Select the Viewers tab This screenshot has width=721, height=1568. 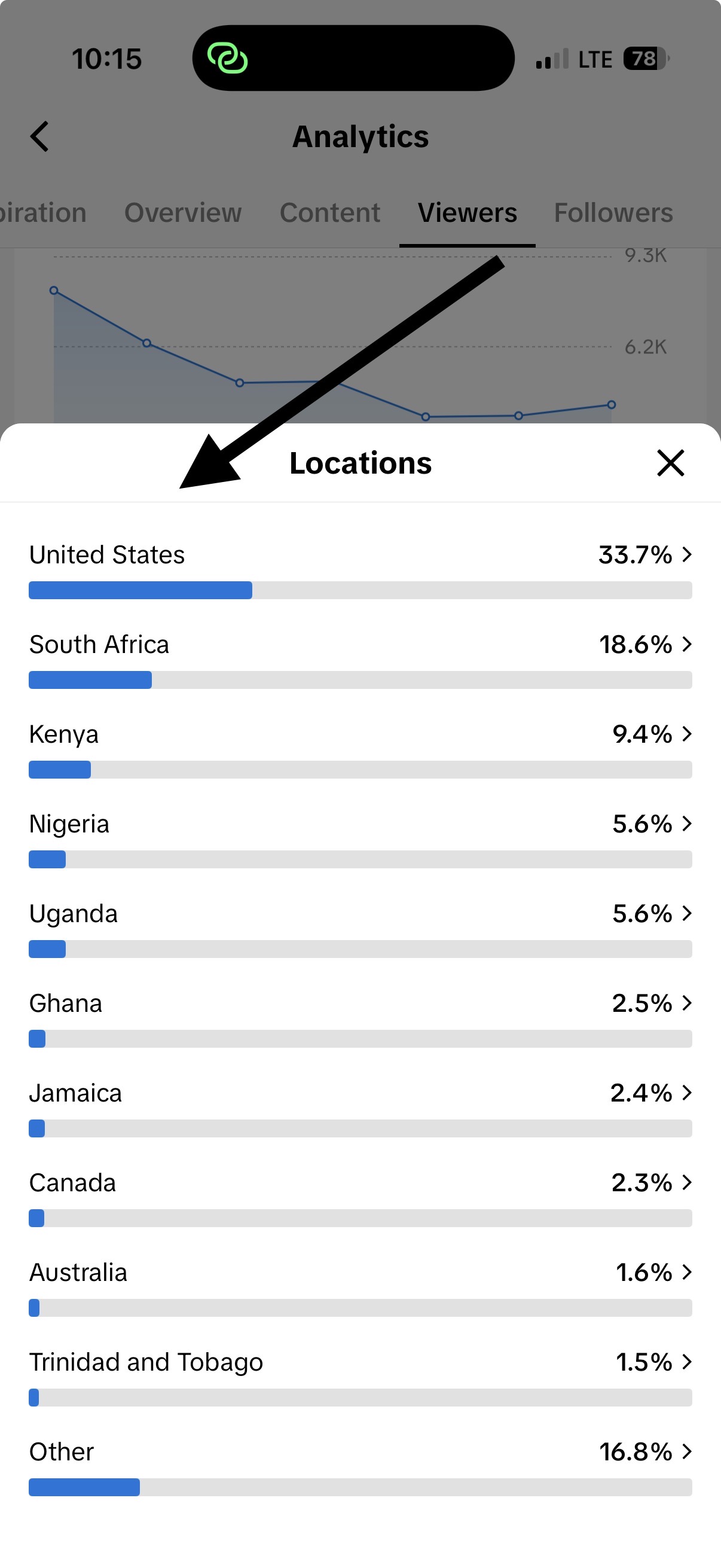[468, 212]
